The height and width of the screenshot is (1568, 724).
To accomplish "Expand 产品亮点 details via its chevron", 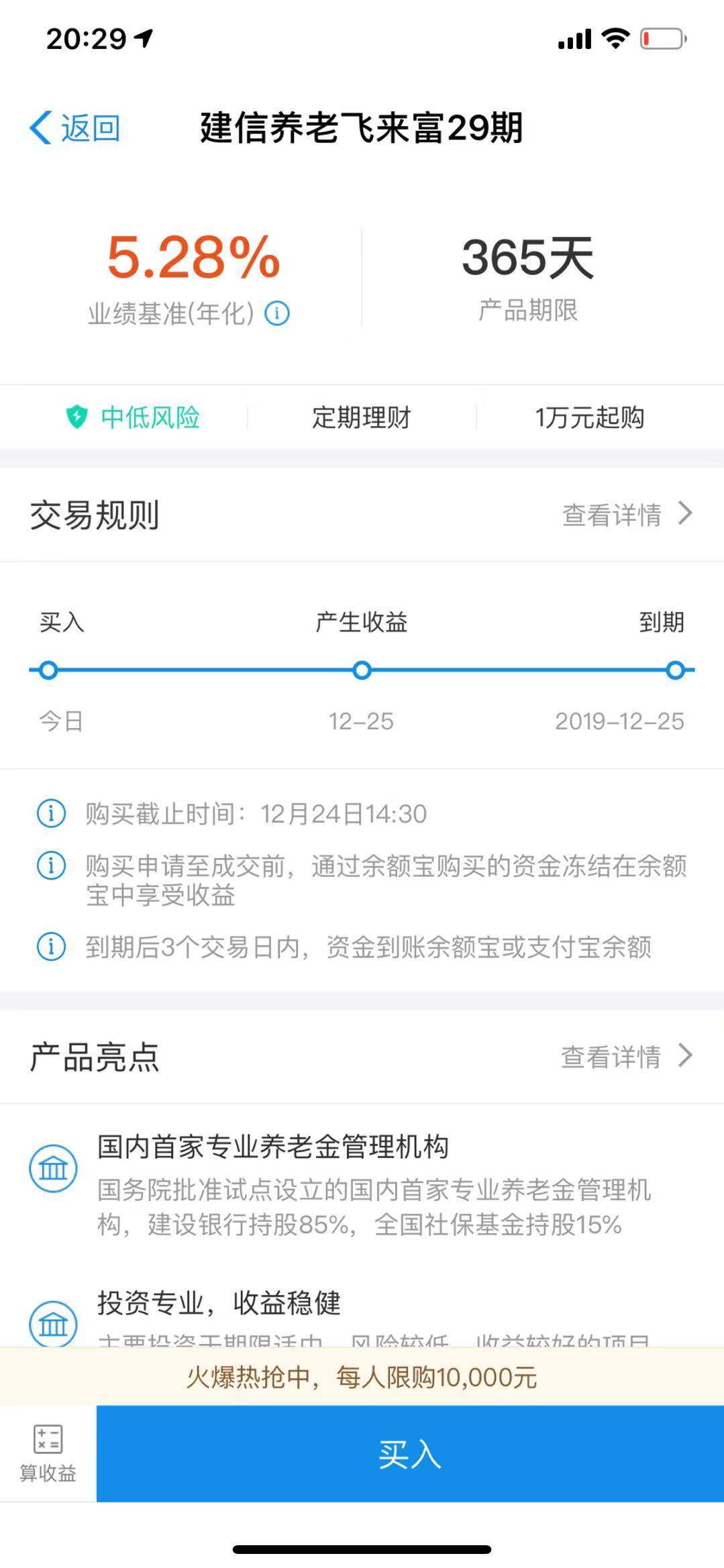I will (686, 1057).
